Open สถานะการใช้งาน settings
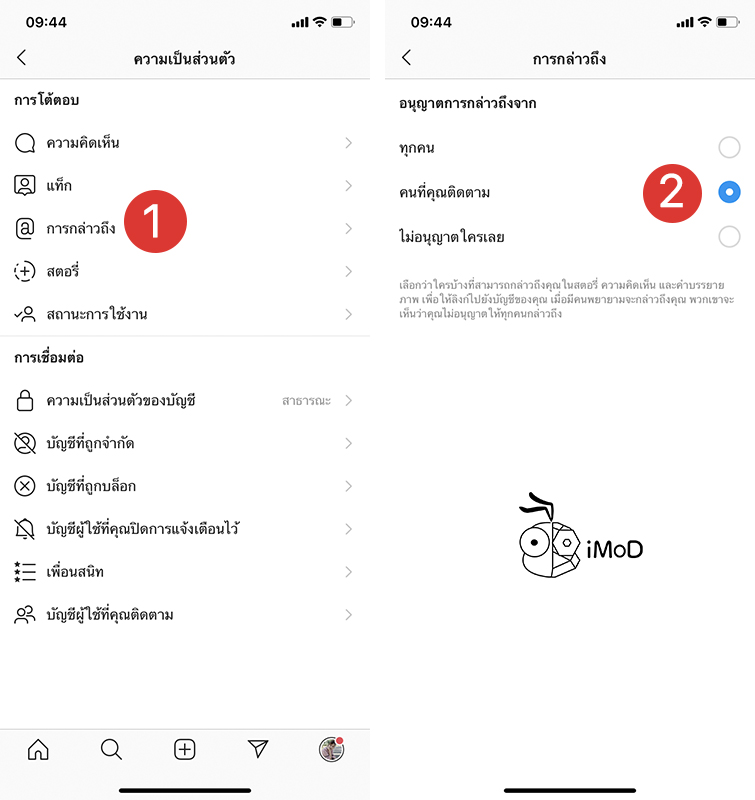 click(184, 315)
